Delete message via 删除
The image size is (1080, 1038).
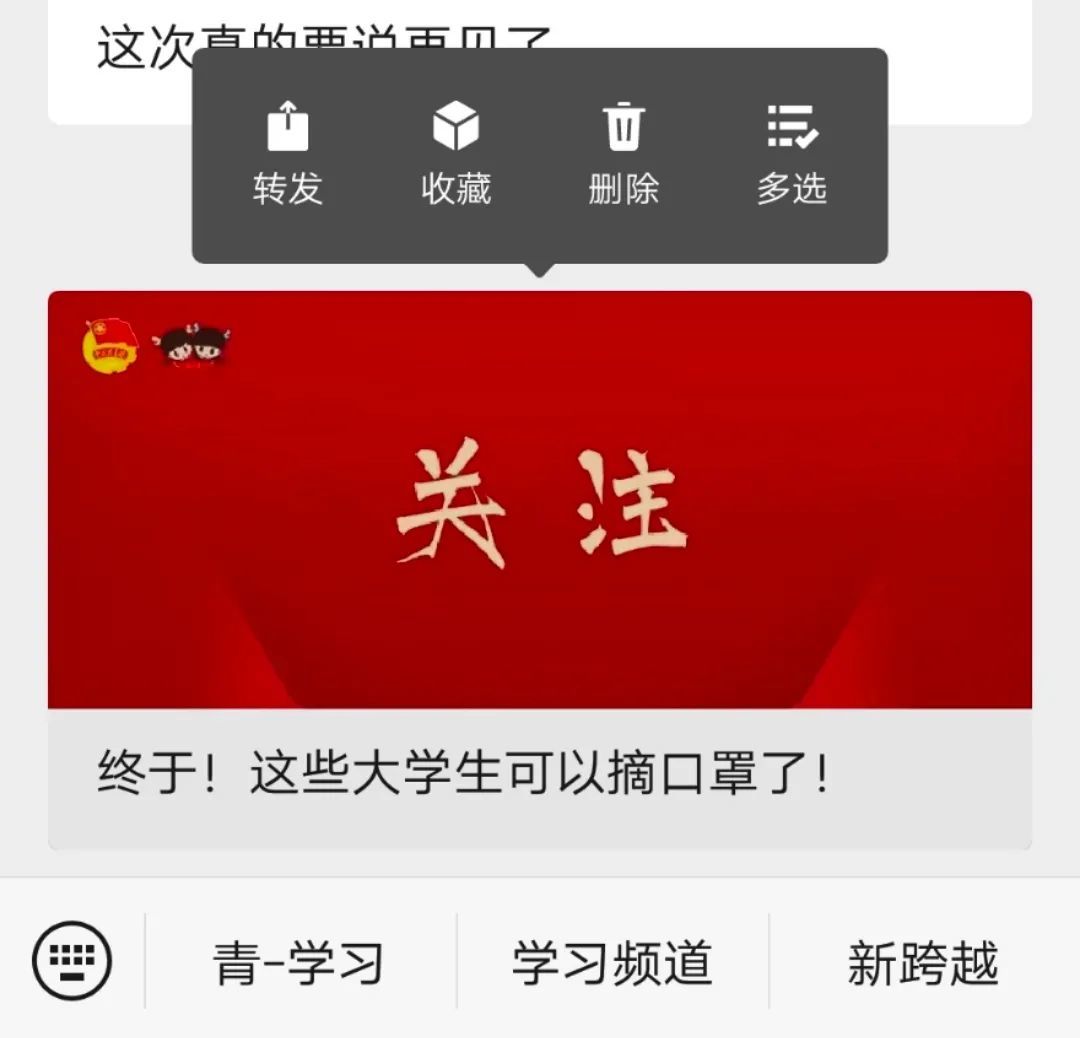click(x=623, y=153)
